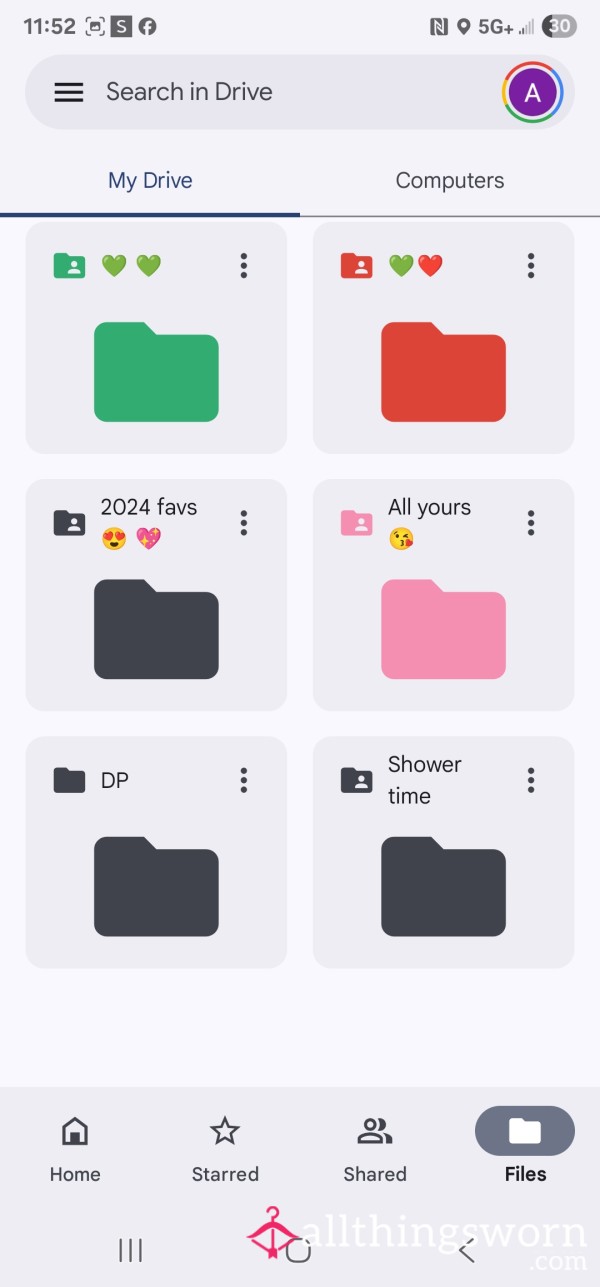Switch to the Computers tab
The height and width of the screenshot is (1287, 600).
[x=450, y=181]
